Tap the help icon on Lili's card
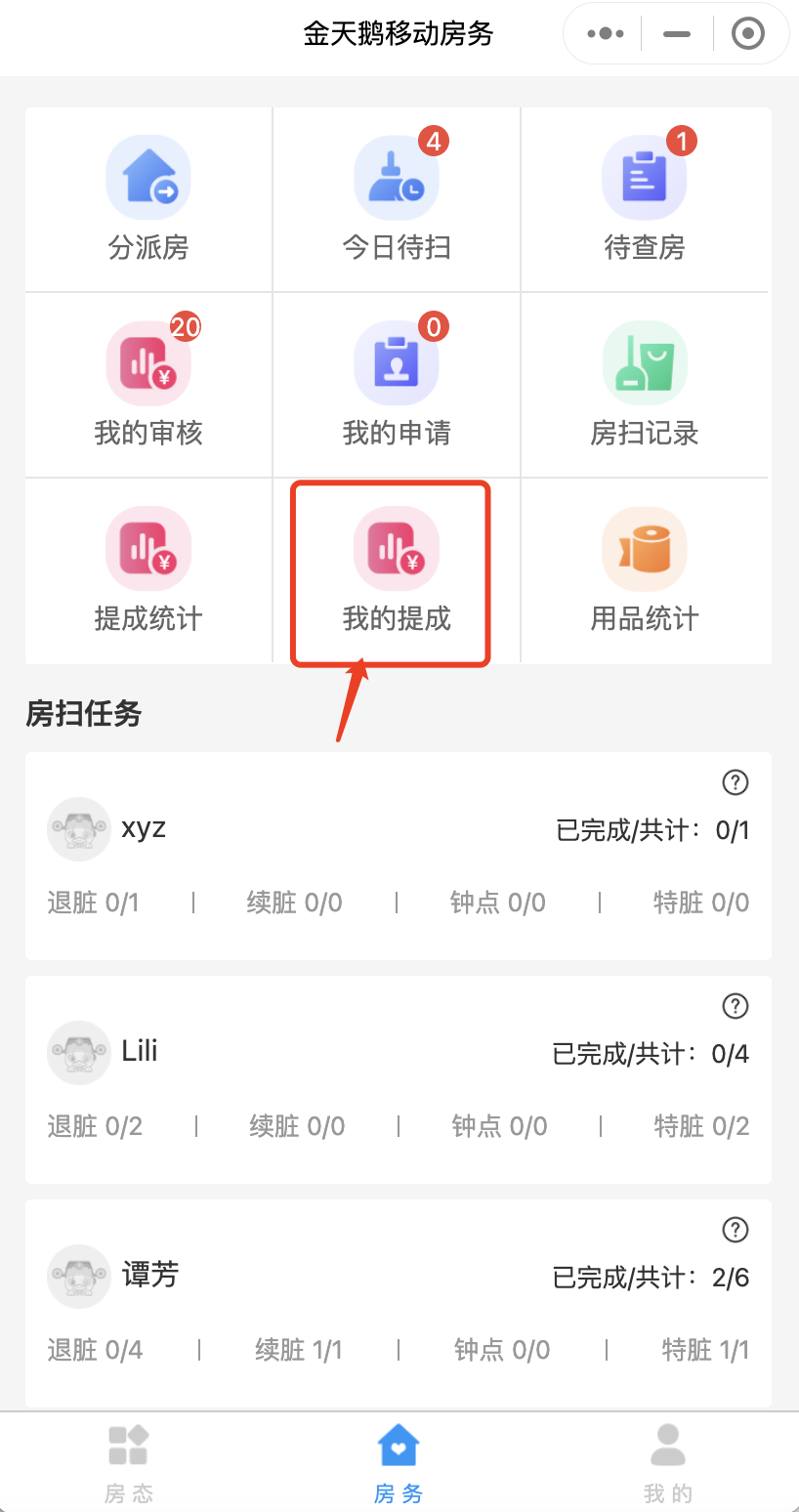The height and width of the screenshot is (1512, 799). click(x=735, y=1006)
